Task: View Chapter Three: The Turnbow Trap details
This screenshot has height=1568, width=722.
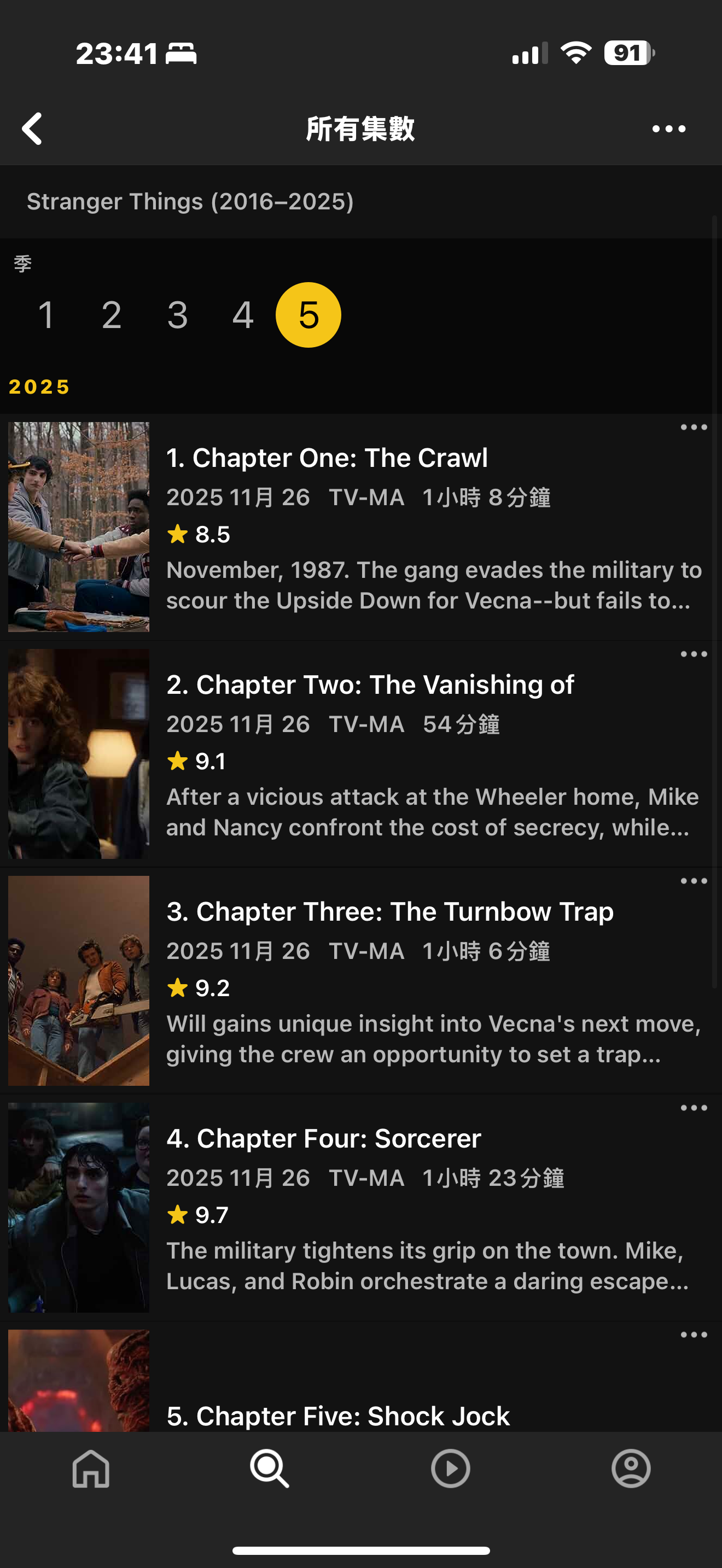Action: (389, 912)
